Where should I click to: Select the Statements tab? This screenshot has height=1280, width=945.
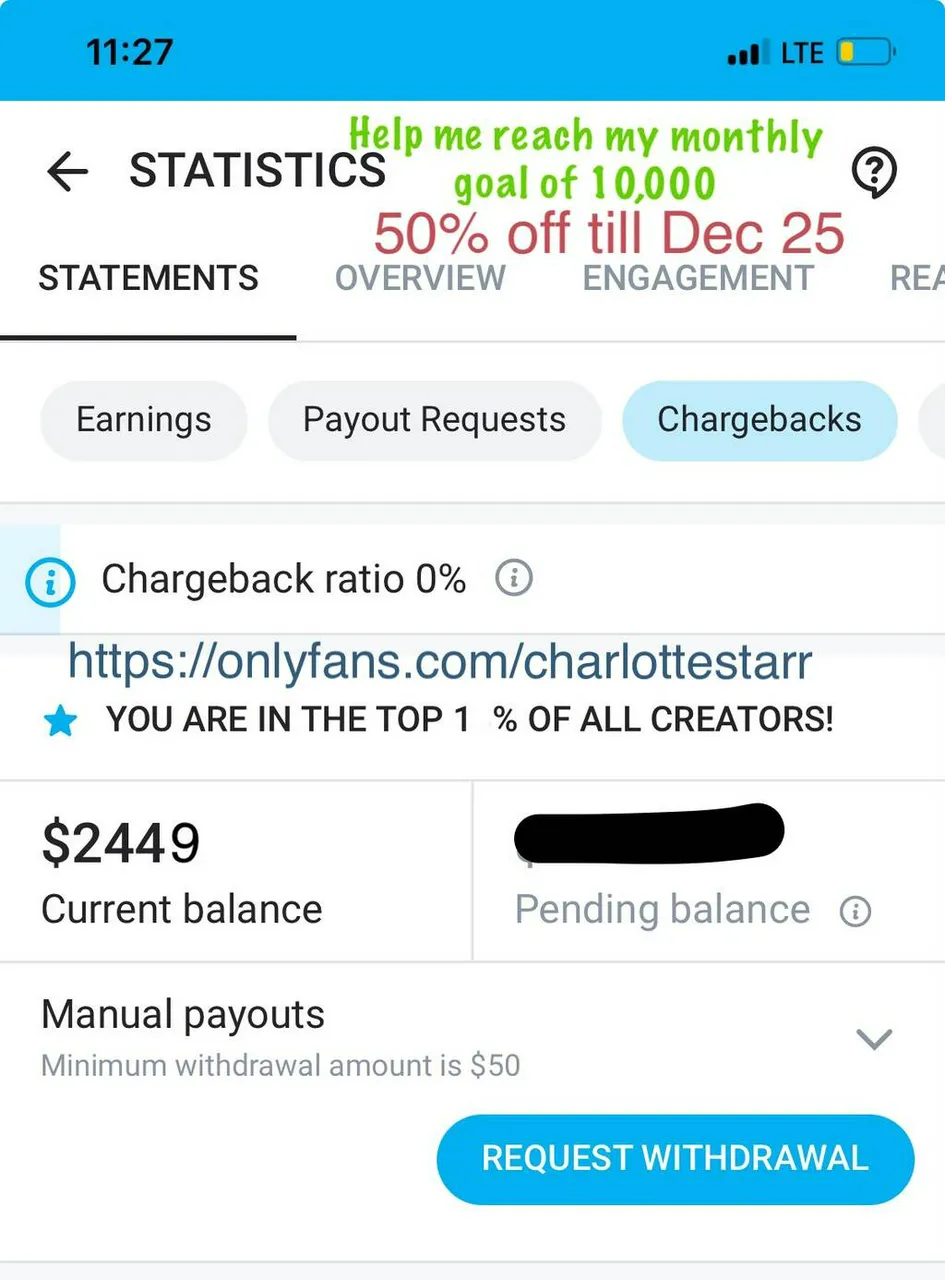(148, 278)
